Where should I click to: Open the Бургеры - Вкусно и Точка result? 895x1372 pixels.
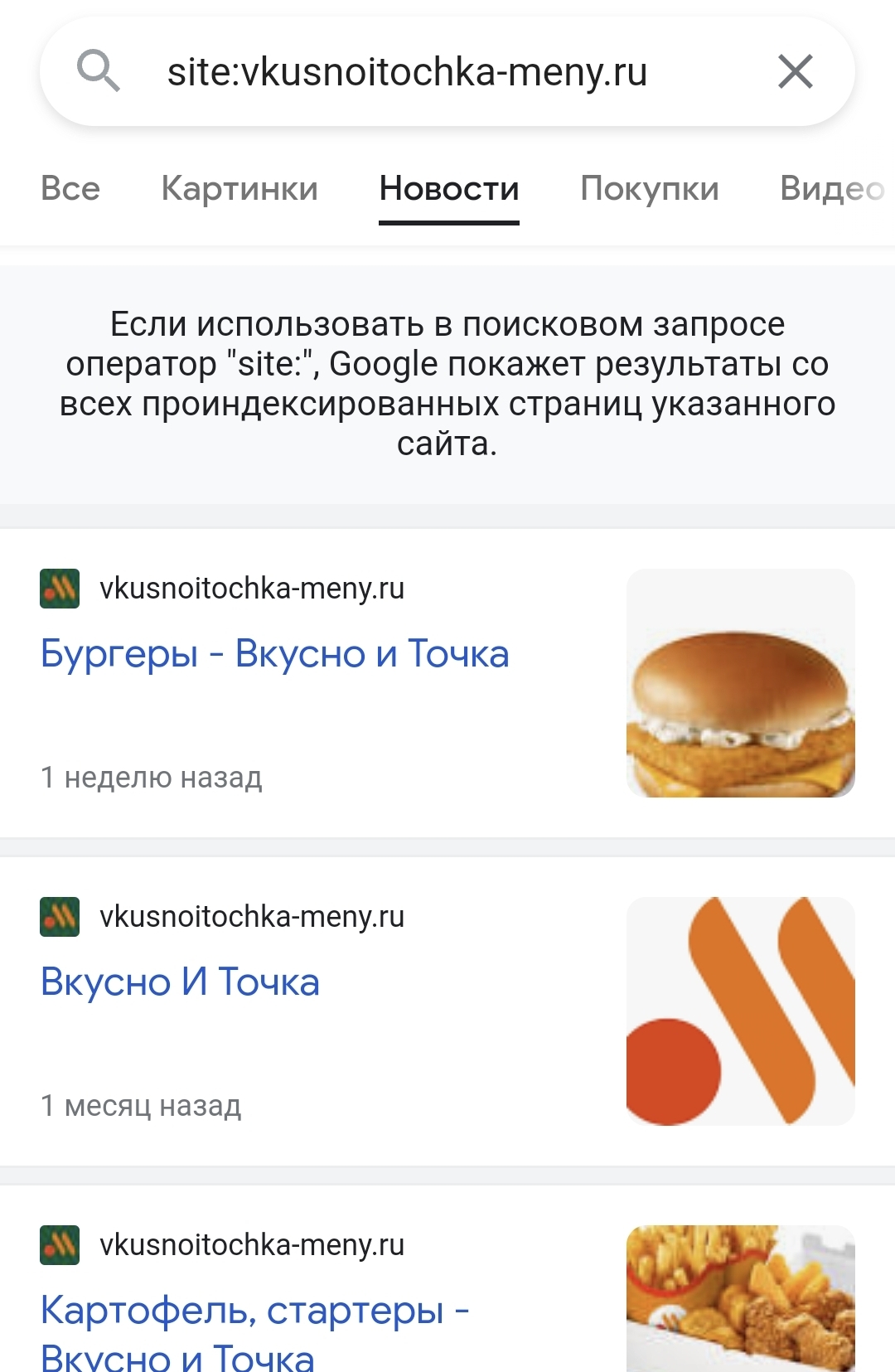tap(274, 654)
